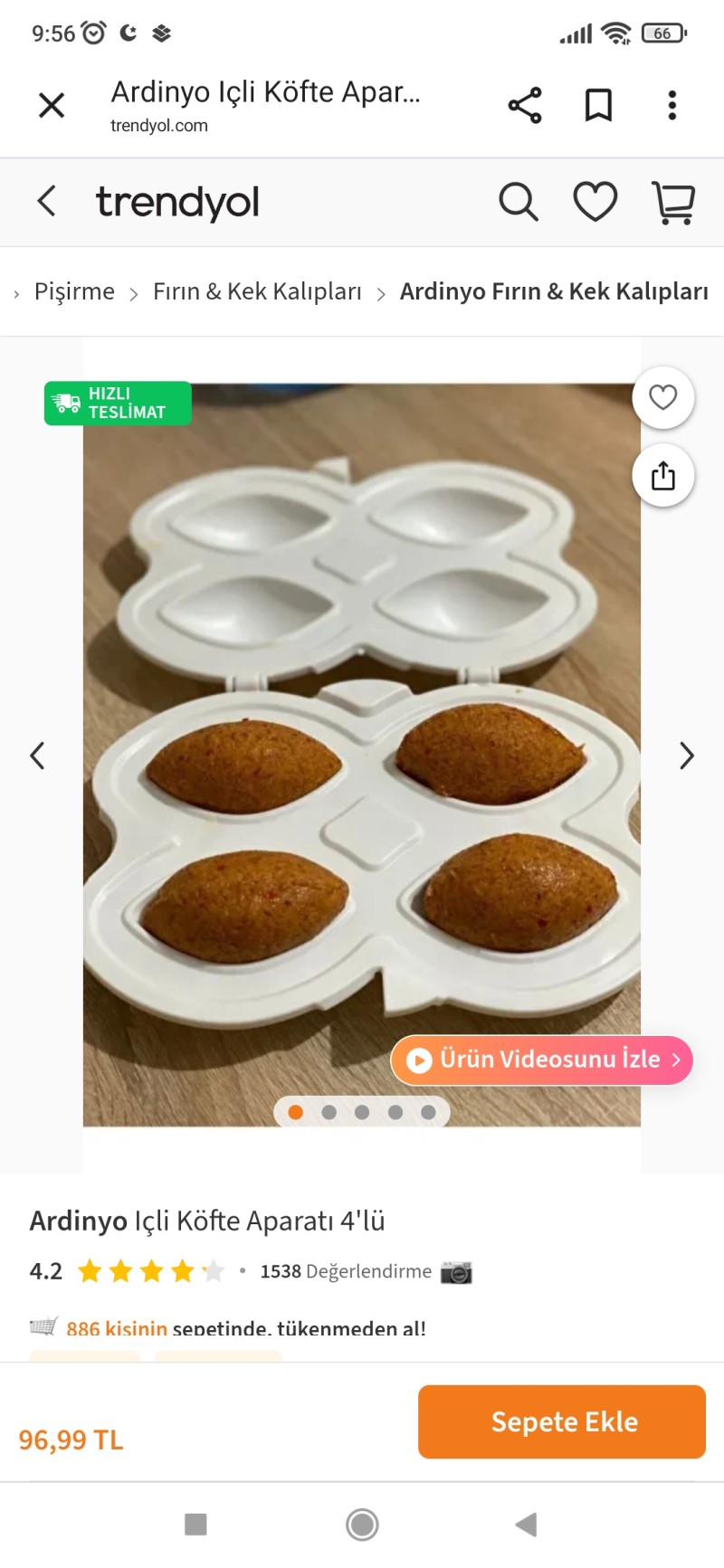The image size is (724, 1568).
Task: Open the Ardinyo brand link
Action: (78, 1221)
